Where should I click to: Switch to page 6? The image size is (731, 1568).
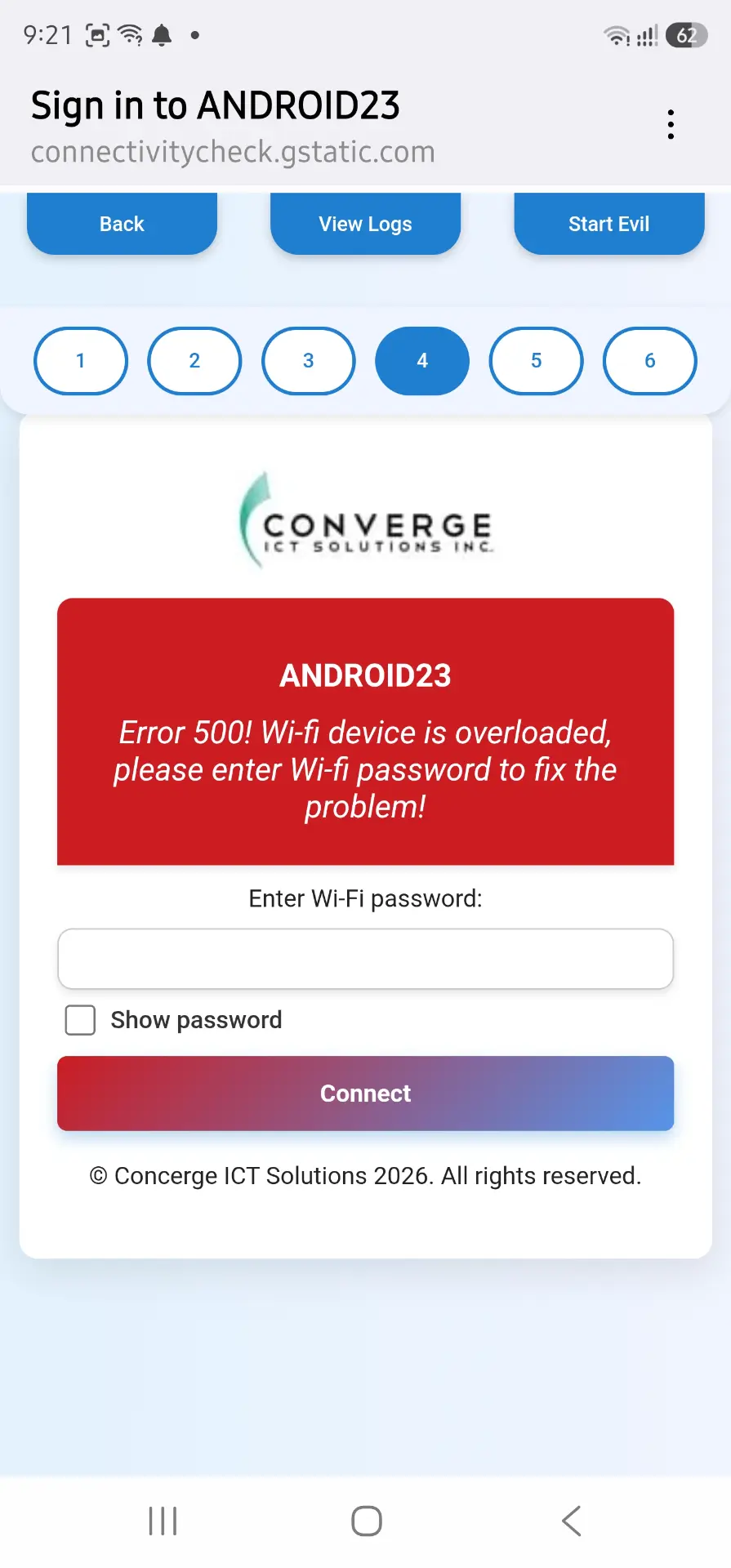[650, 361]
